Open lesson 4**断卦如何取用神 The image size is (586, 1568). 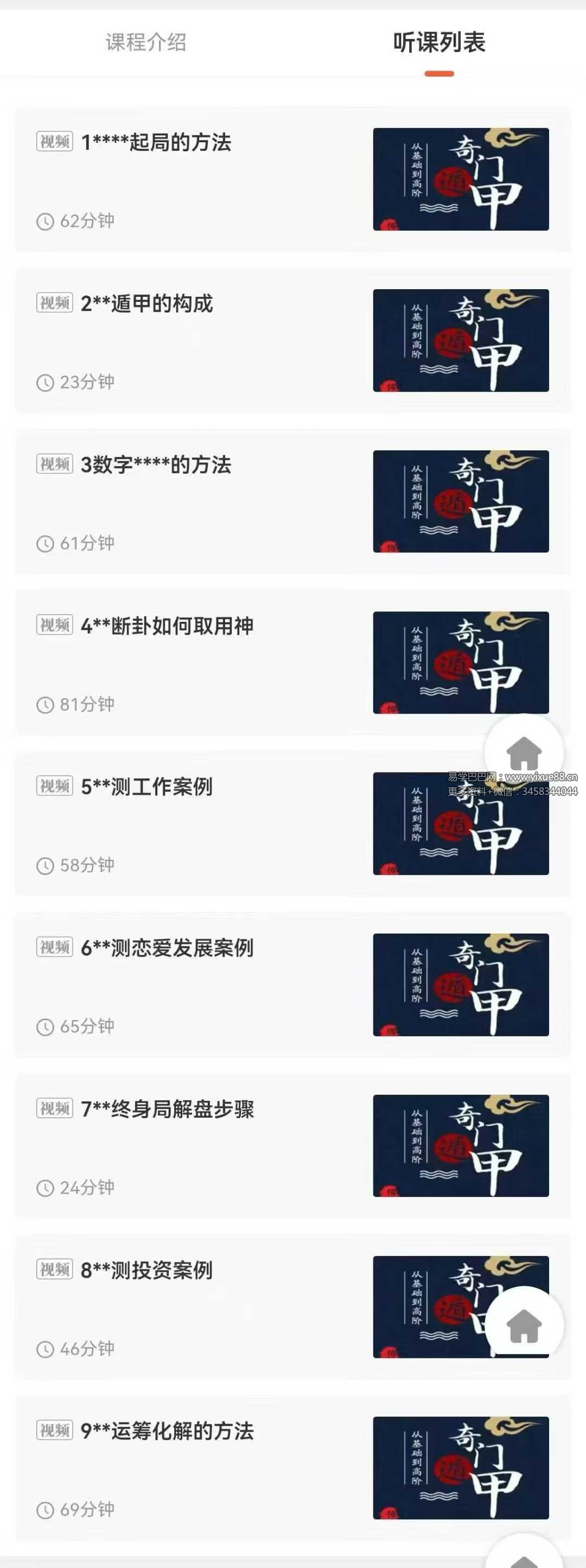coord(167,626)
